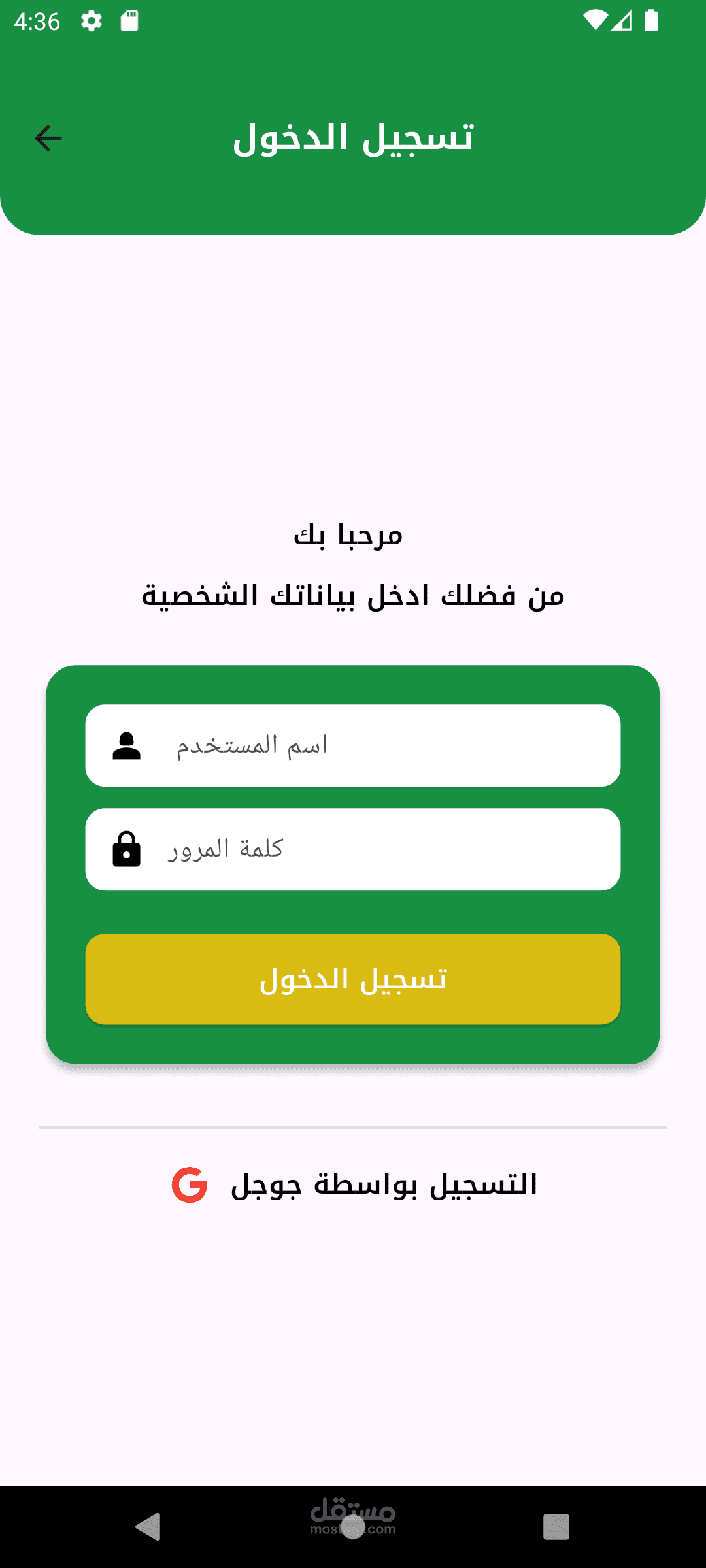Sign in with Google التسجيل بواسطة جوجل
Image resolution: width=706 pixels, height=1568 pixels.
click(x=354, y=1184)
